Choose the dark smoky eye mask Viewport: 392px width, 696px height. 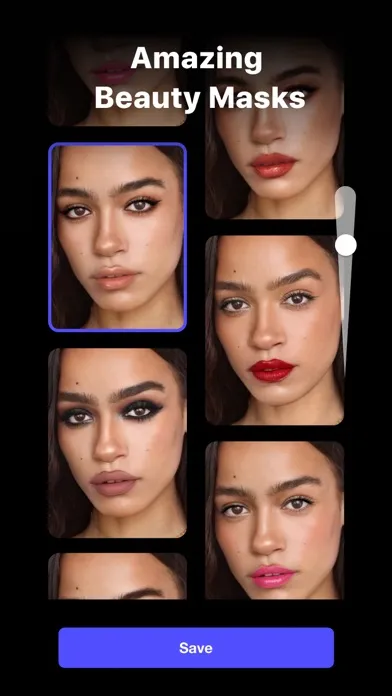(x=117, y=443)
